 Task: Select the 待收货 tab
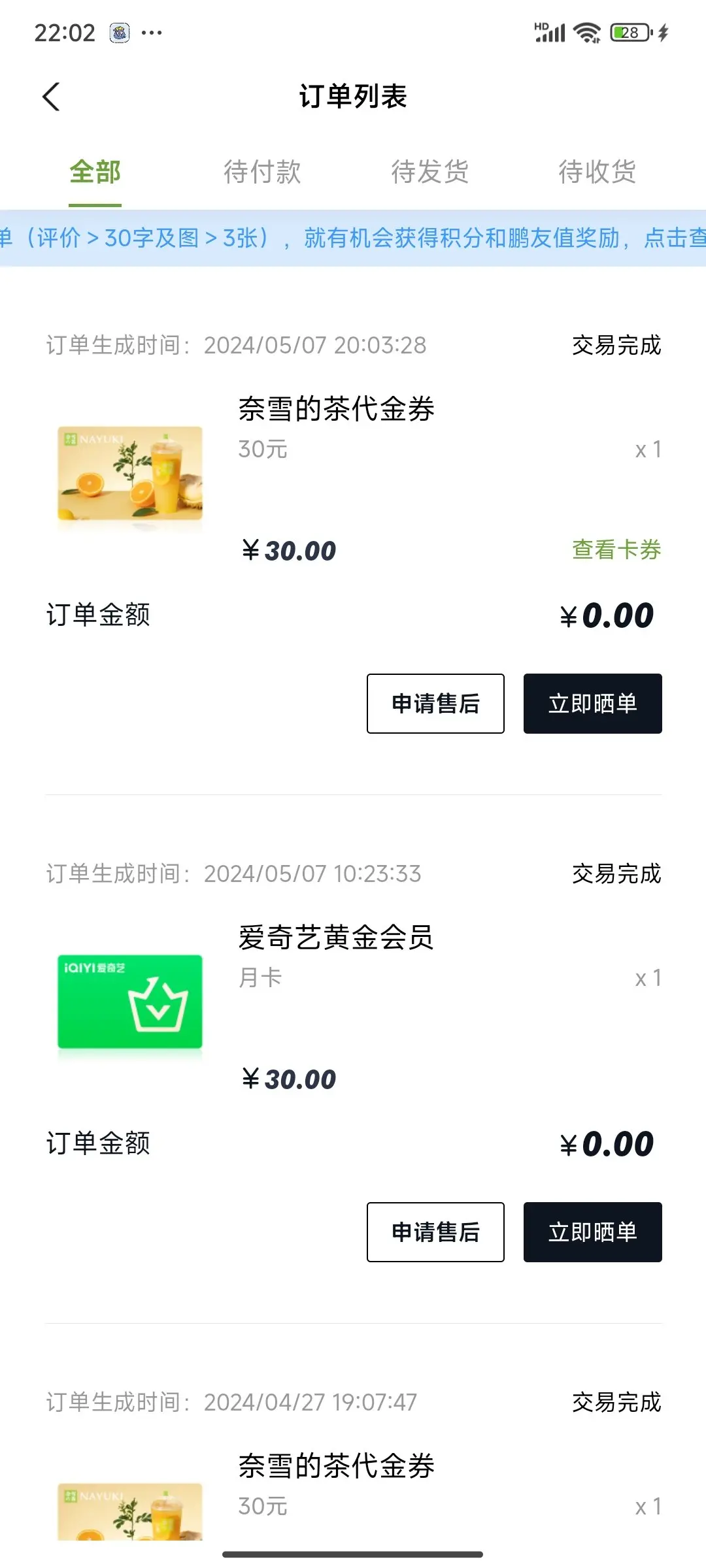597,172
